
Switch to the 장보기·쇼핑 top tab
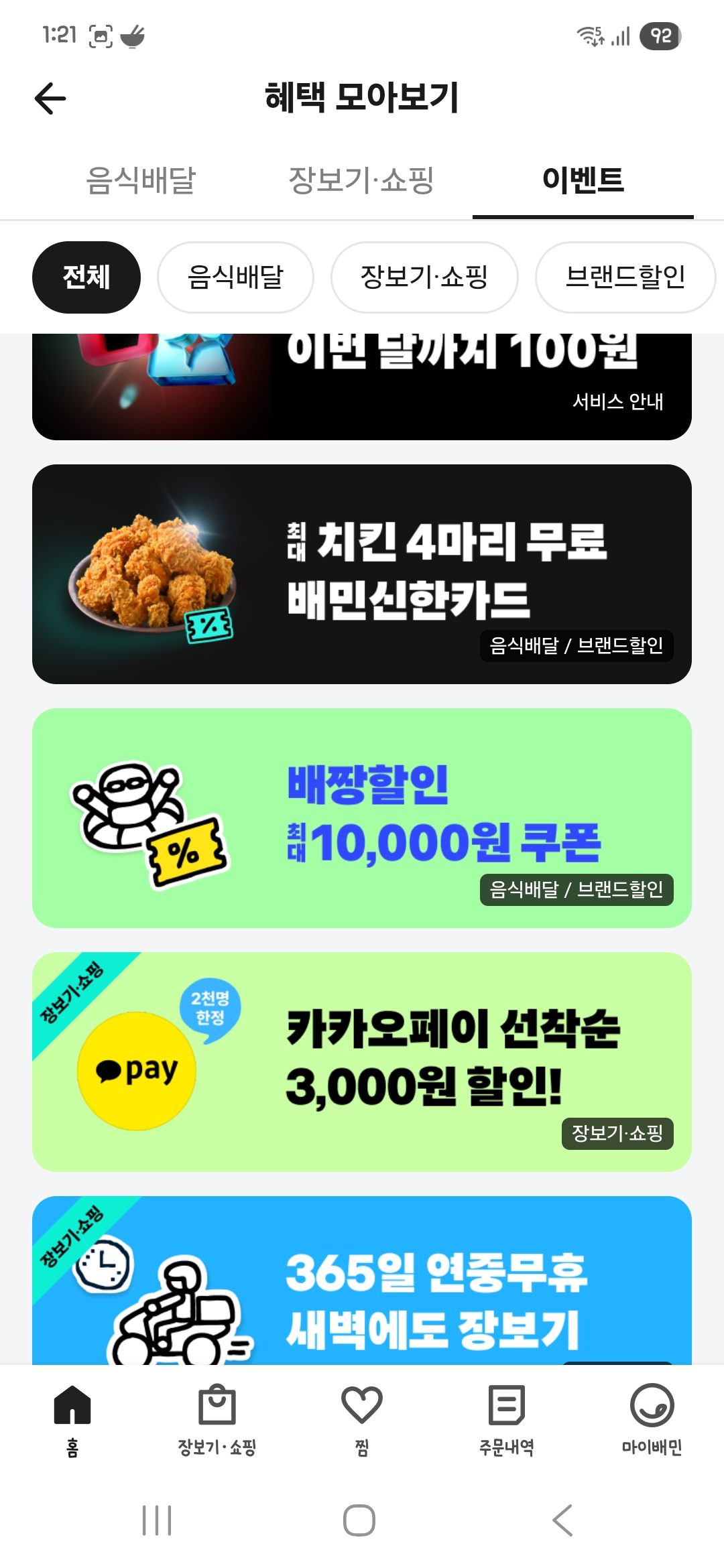click(361, 180)
